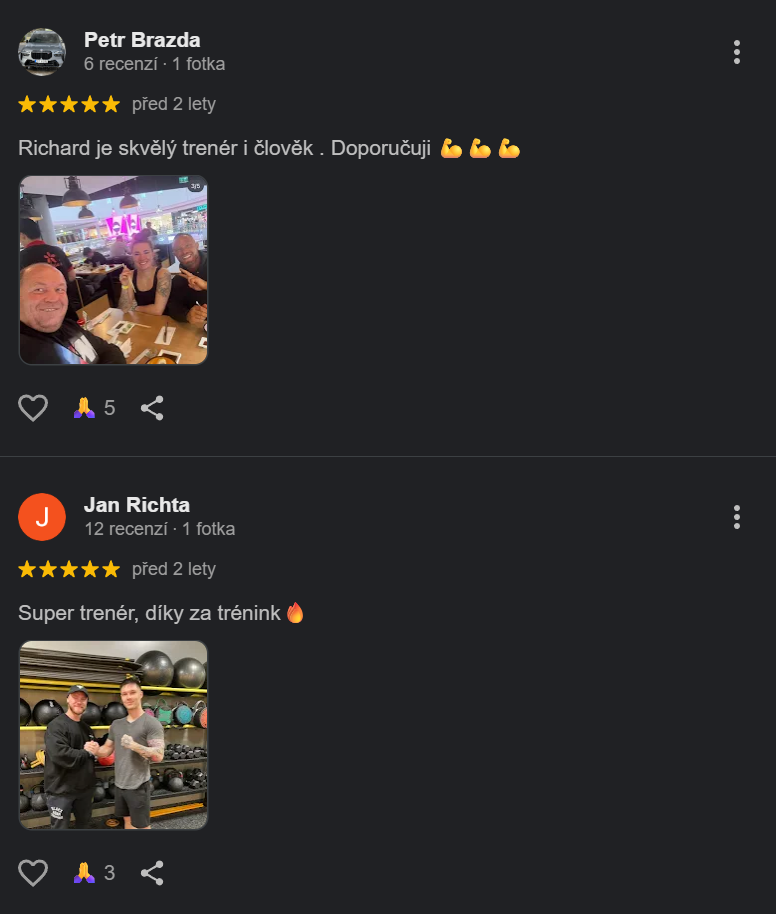Like Petr Brazda's review with the heart
Image resolution: width=776 pixels, height=914 pixels.
point(33,408)
